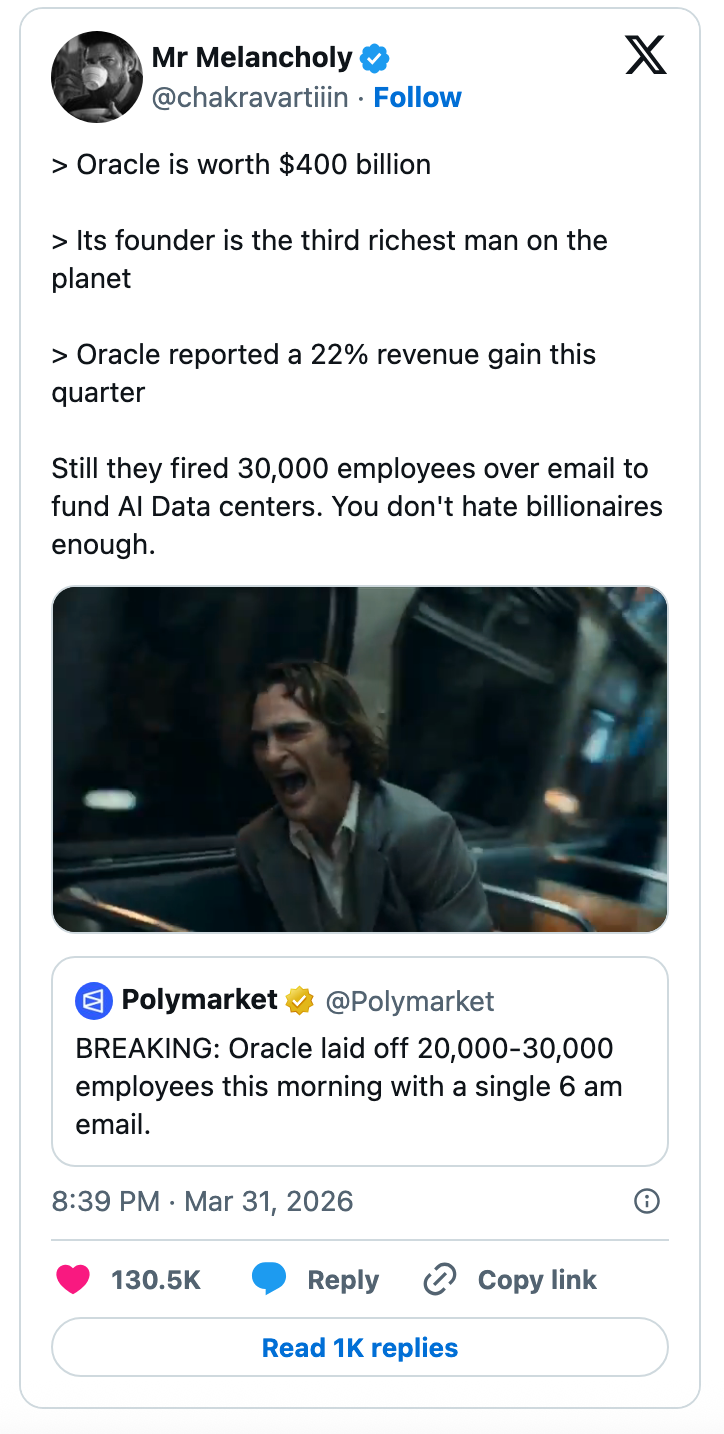Click the Joker movie image
Viewport: 724px width, 1434px height.
click(x=360, y=754)
